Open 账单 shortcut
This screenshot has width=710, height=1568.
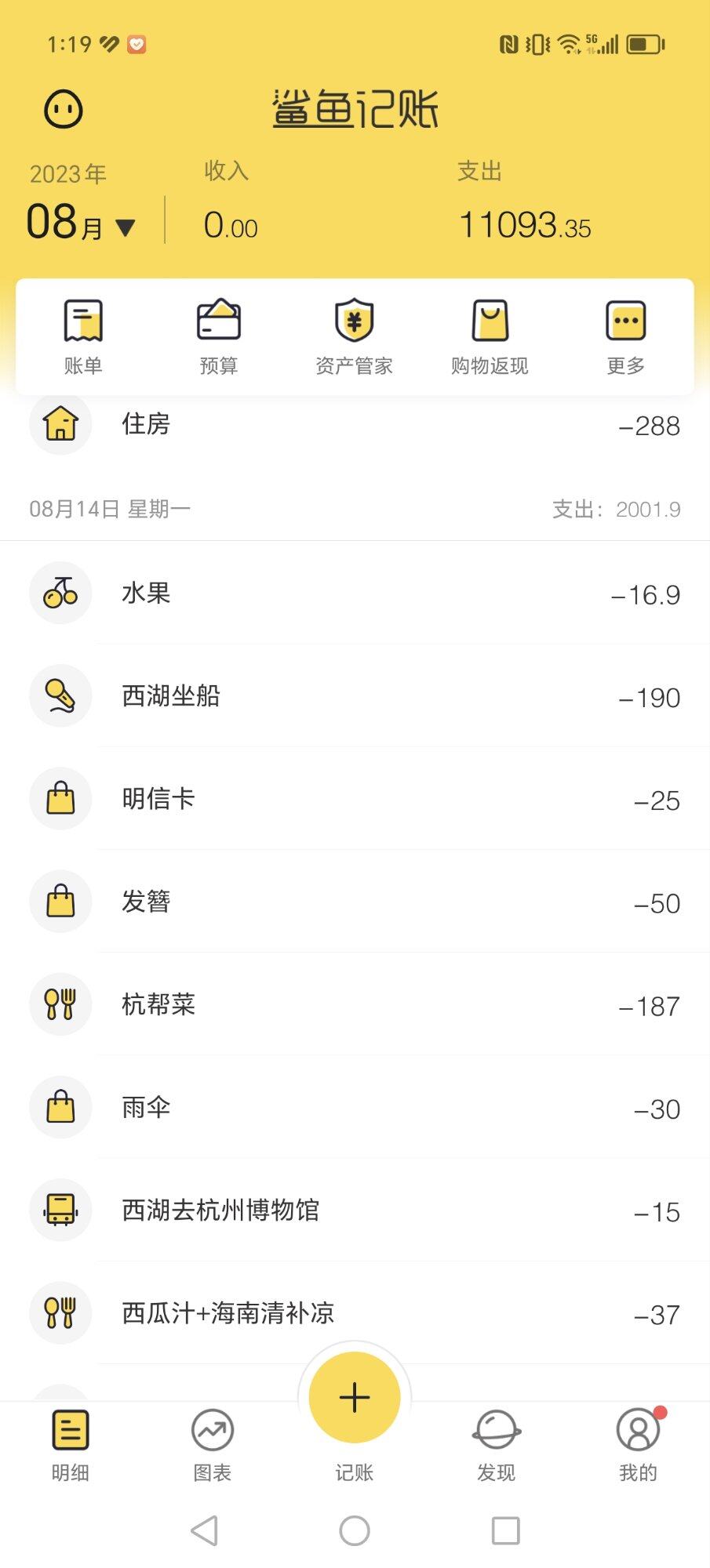point(83,337)
